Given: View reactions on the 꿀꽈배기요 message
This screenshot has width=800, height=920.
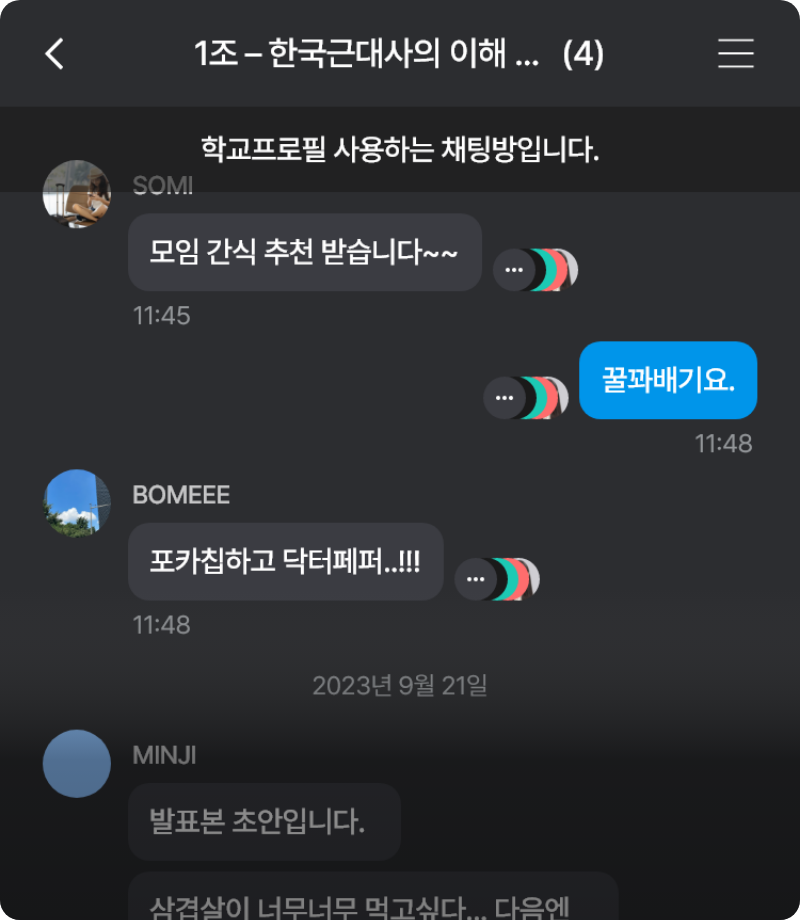Looking at the screenshot, I should [525, 398].
